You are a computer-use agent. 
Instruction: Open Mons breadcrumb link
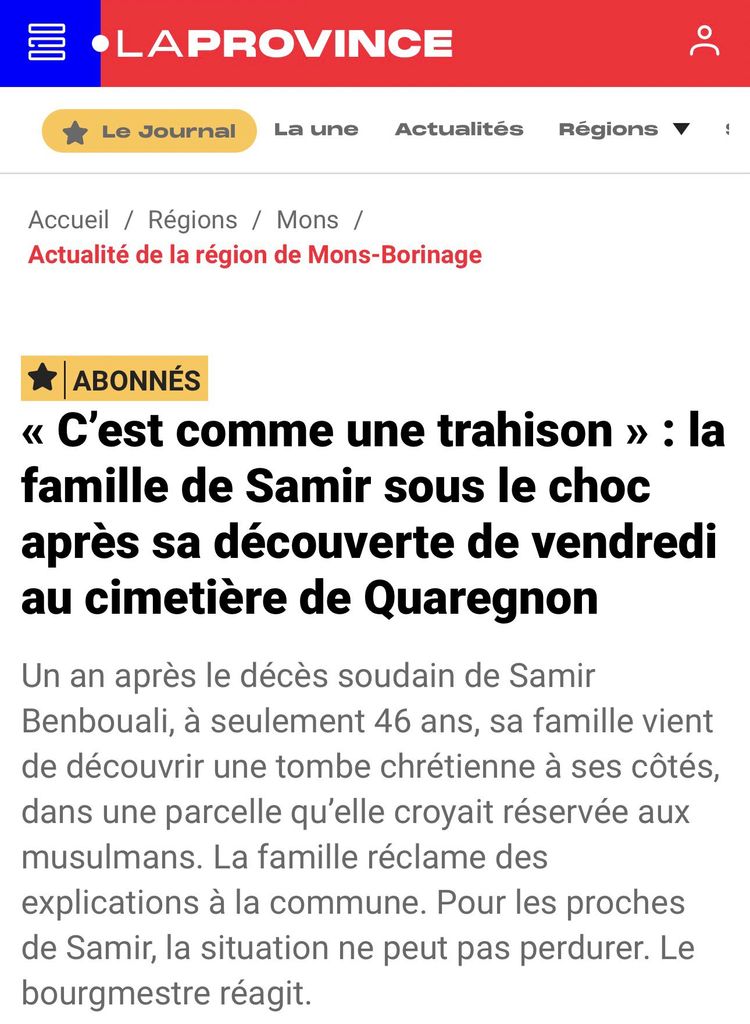pos(308,220)
